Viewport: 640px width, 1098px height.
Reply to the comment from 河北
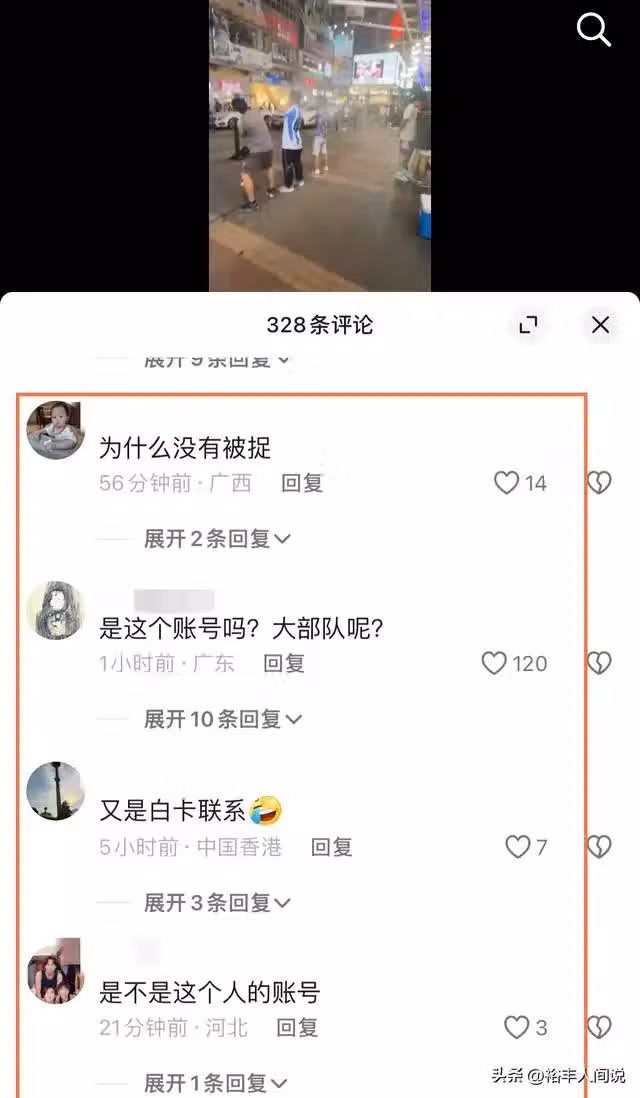298,1027
